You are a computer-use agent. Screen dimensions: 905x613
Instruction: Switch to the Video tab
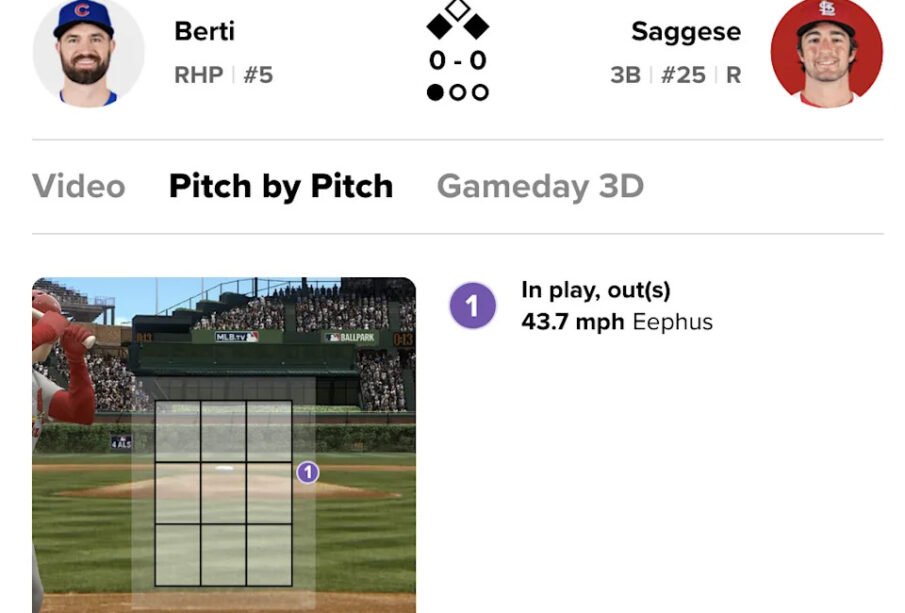pyautogui.click(x=79, y=187)
